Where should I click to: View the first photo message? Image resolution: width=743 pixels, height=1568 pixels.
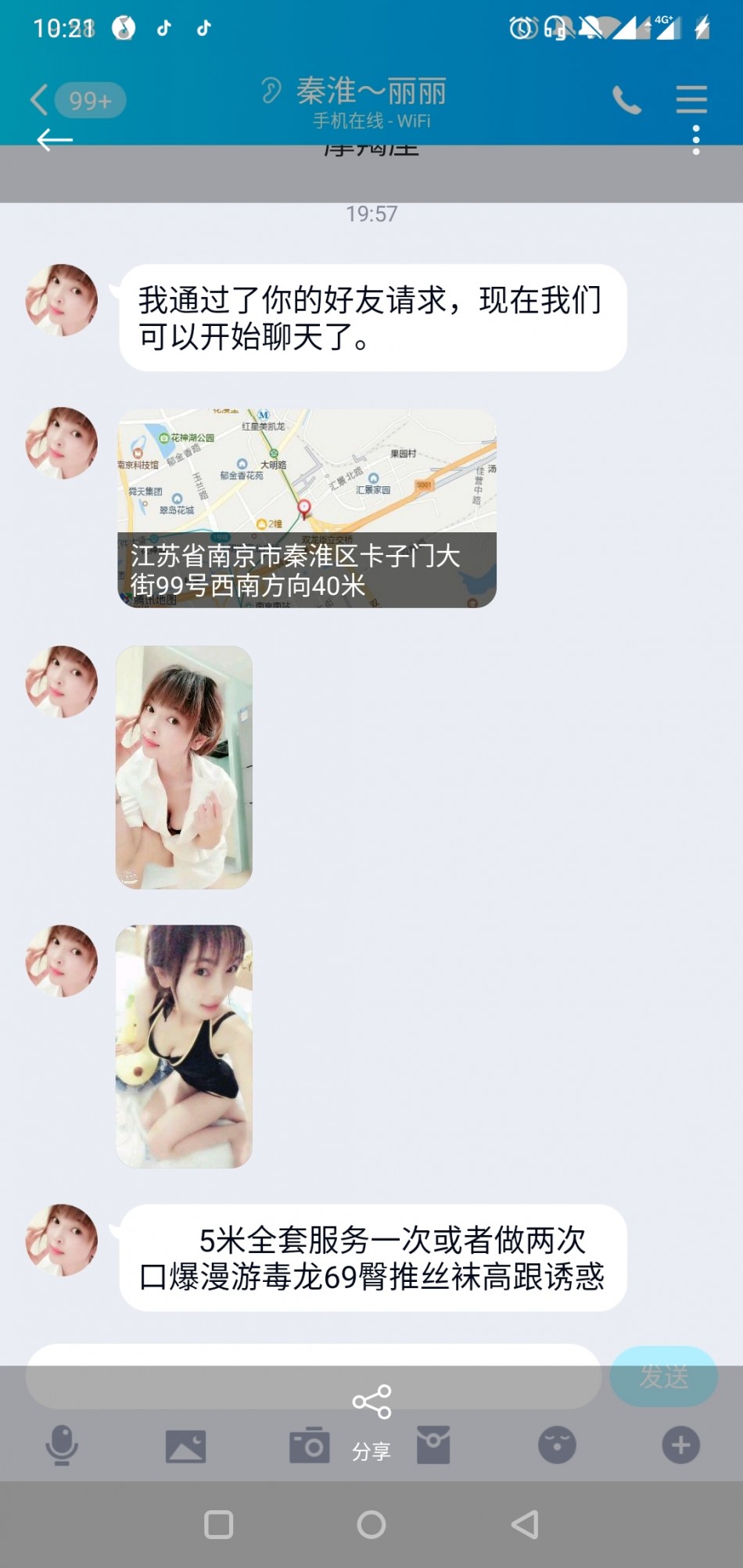click(184, 767)
